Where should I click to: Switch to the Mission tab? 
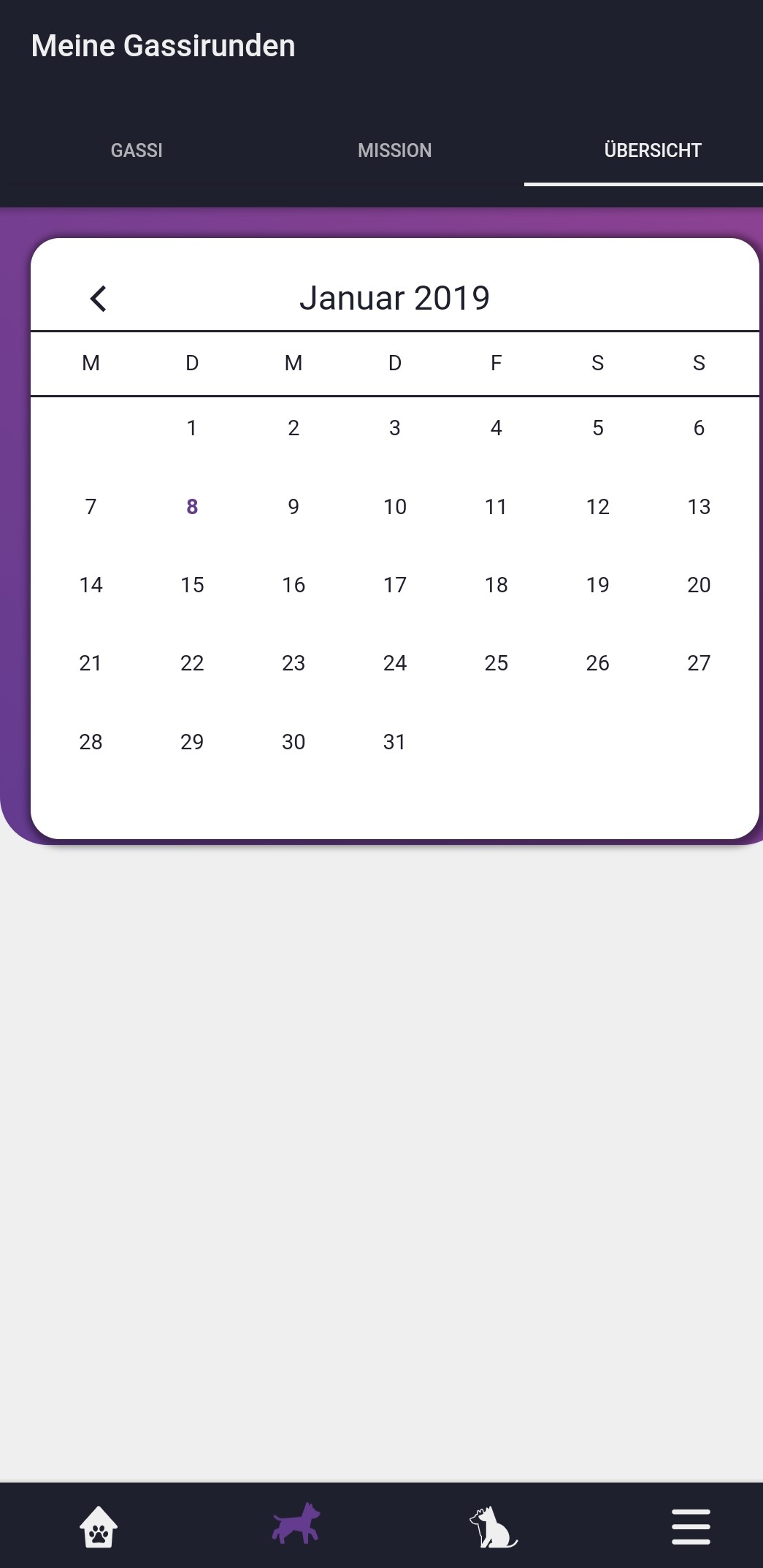click(x=394, y=150)
